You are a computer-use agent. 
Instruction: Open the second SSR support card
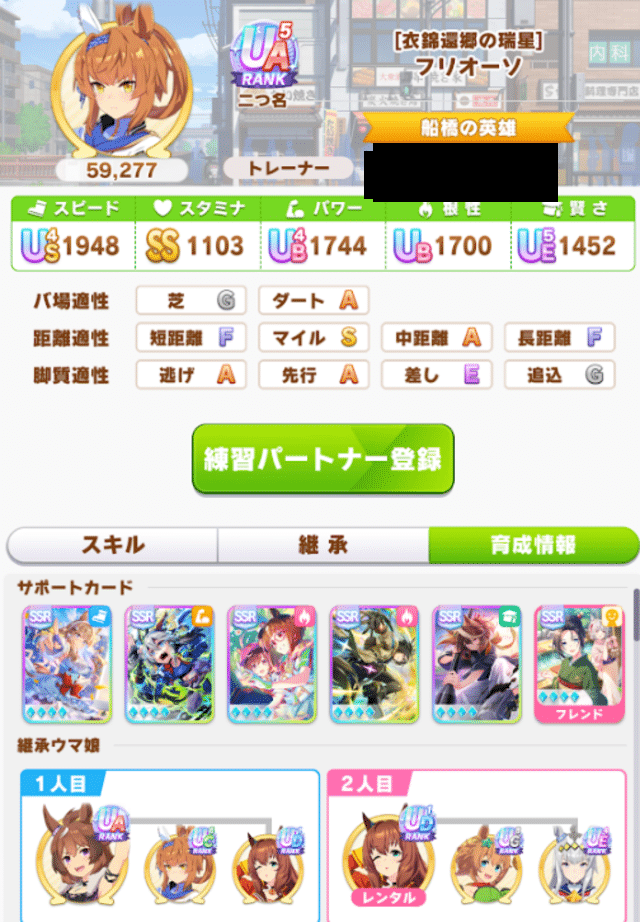[x=169, y=664]
